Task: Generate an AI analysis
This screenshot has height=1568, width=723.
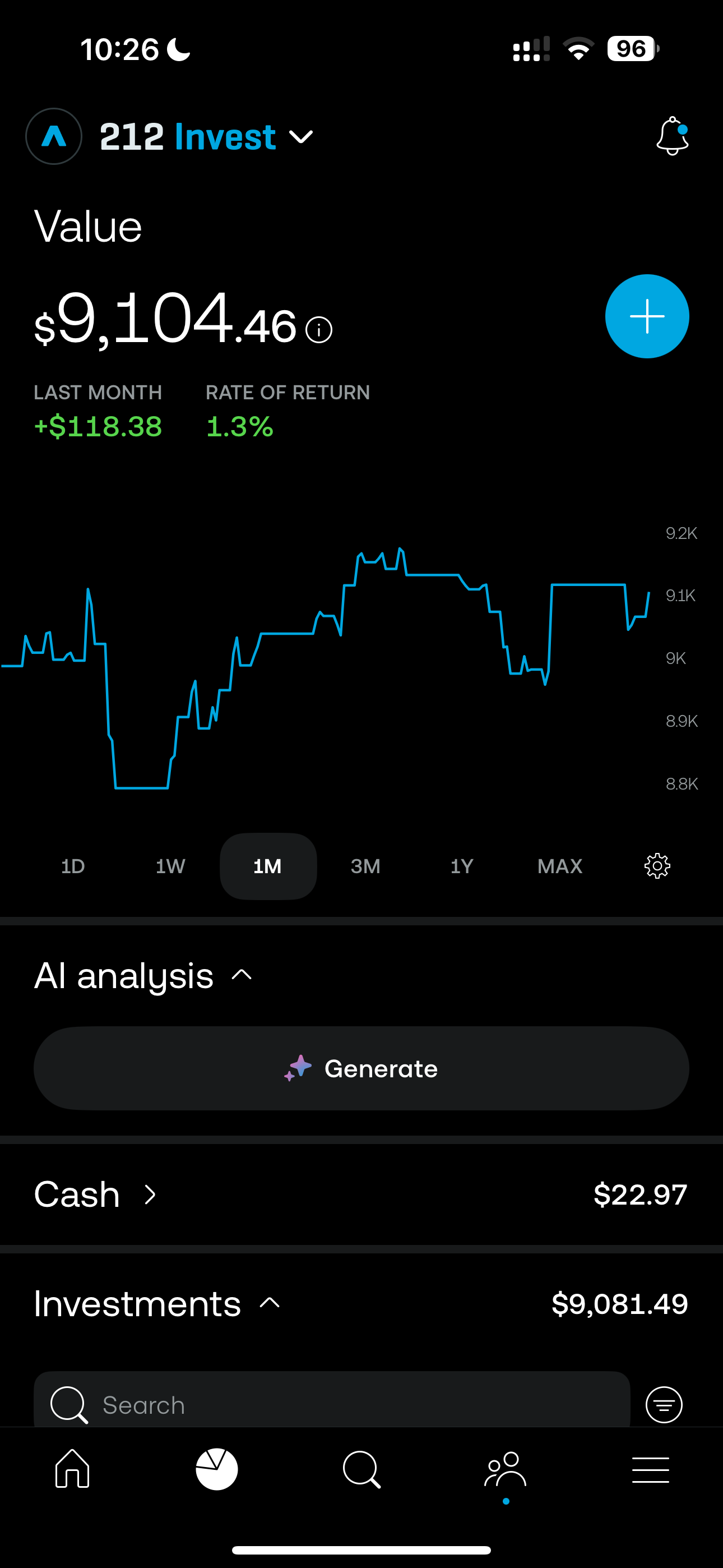Action: [x=361, y=1068]
